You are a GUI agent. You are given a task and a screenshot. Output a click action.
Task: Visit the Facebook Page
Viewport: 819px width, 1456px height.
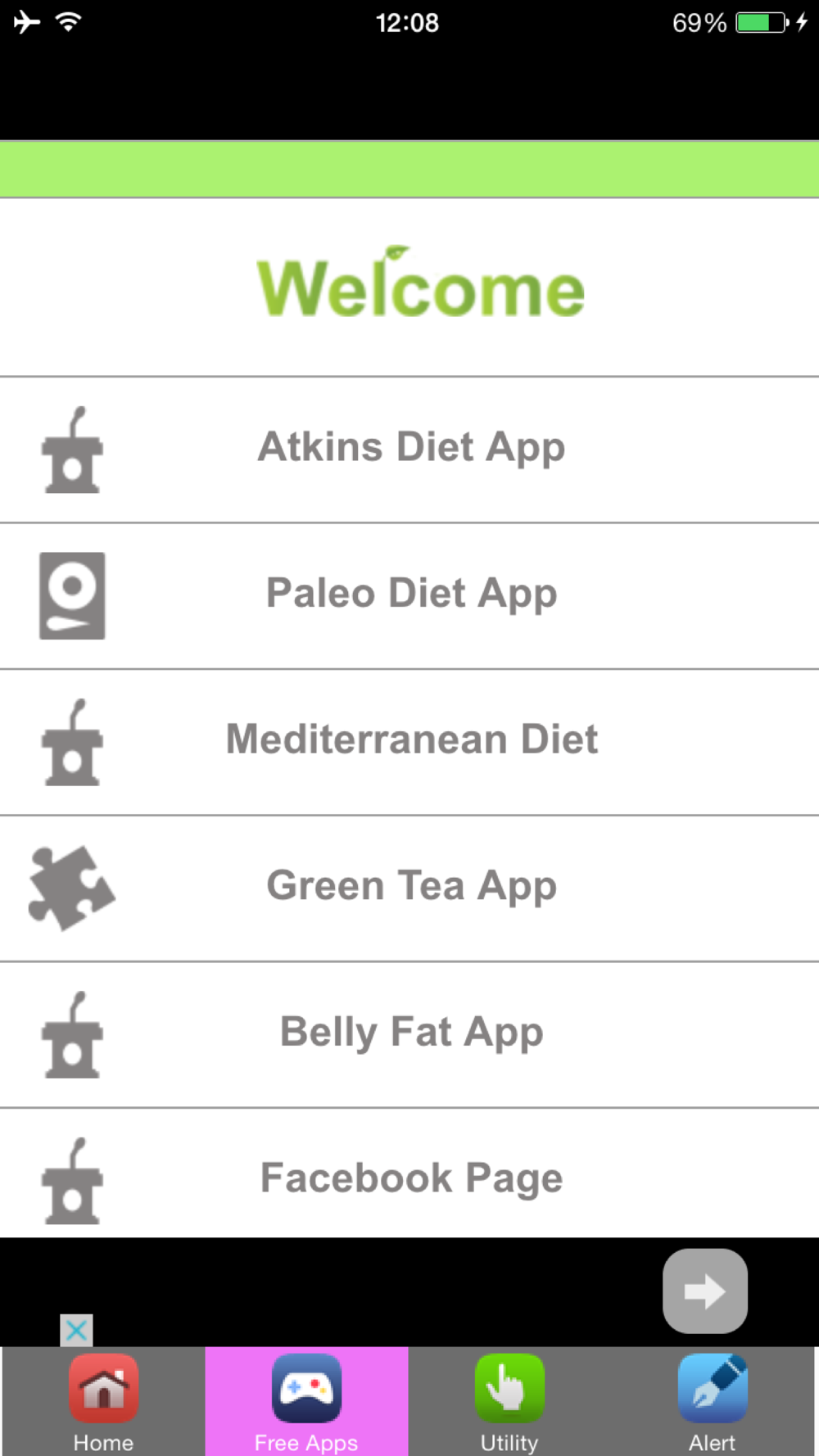[x=409, y=1178]
